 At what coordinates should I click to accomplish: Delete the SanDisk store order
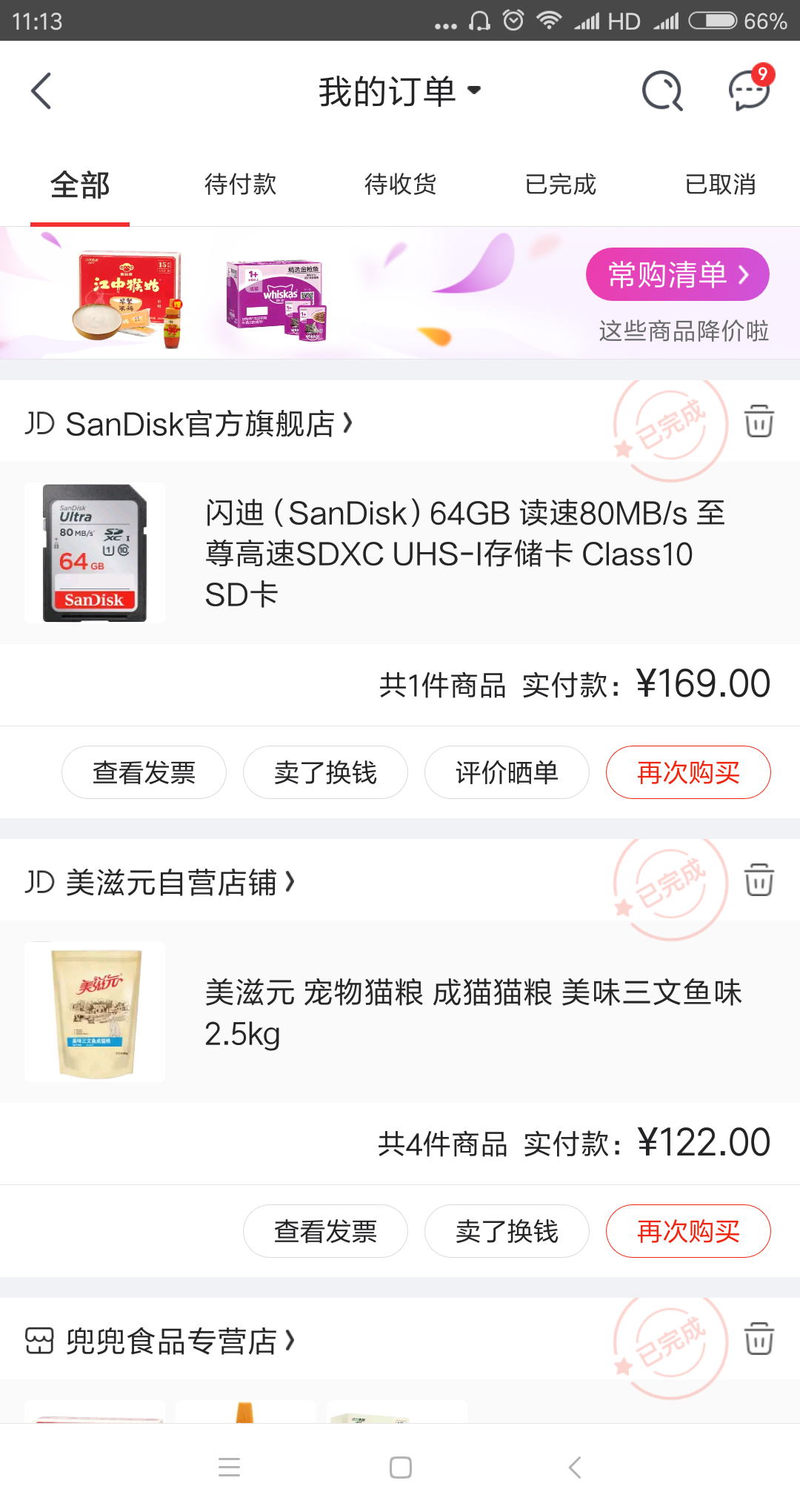759,421
